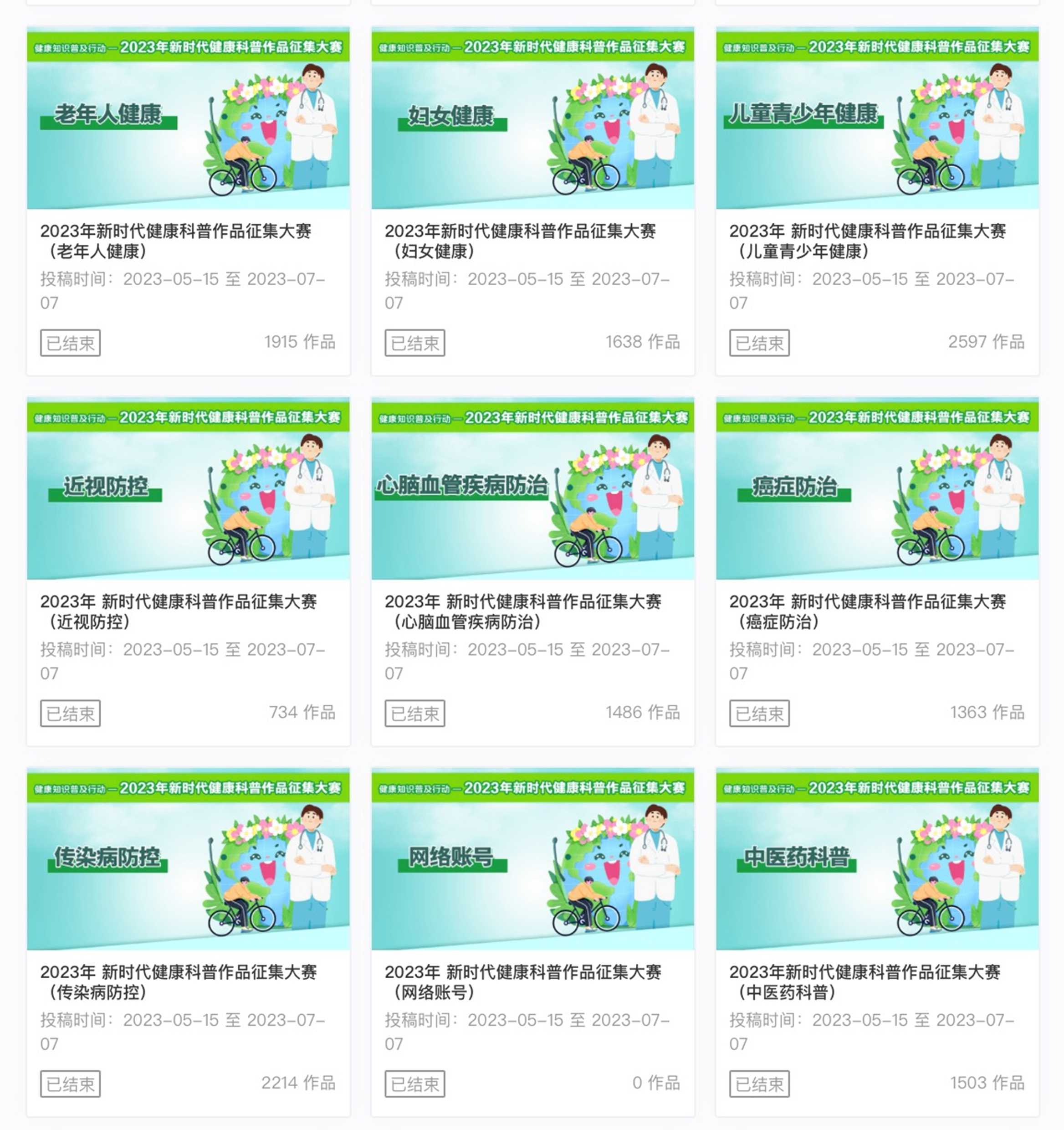Select the 儿童青少年健康 contest card
1064x1130 pixels.
[x=877, y=118]
